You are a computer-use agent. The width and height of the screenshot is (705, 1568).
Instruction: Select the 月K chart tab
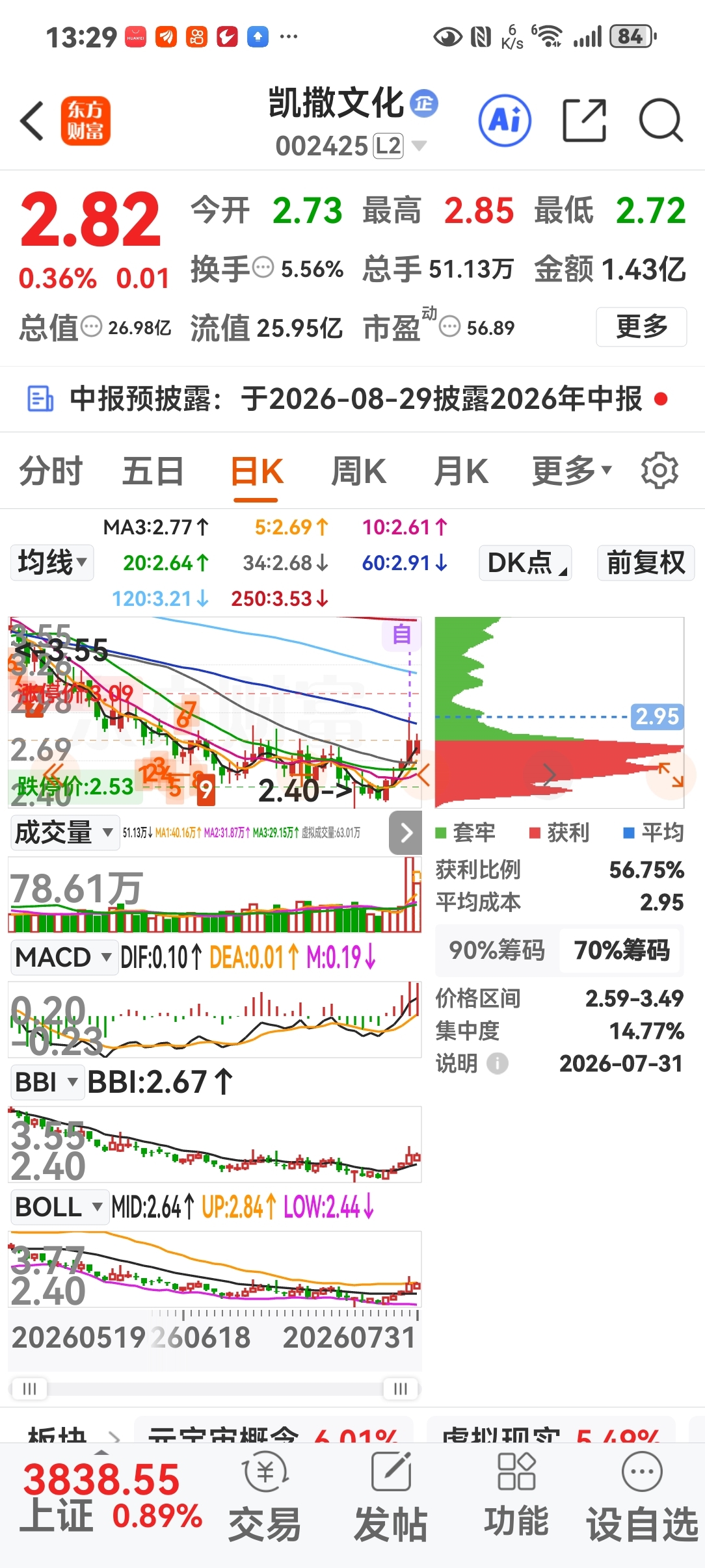(x=461, y=471)
